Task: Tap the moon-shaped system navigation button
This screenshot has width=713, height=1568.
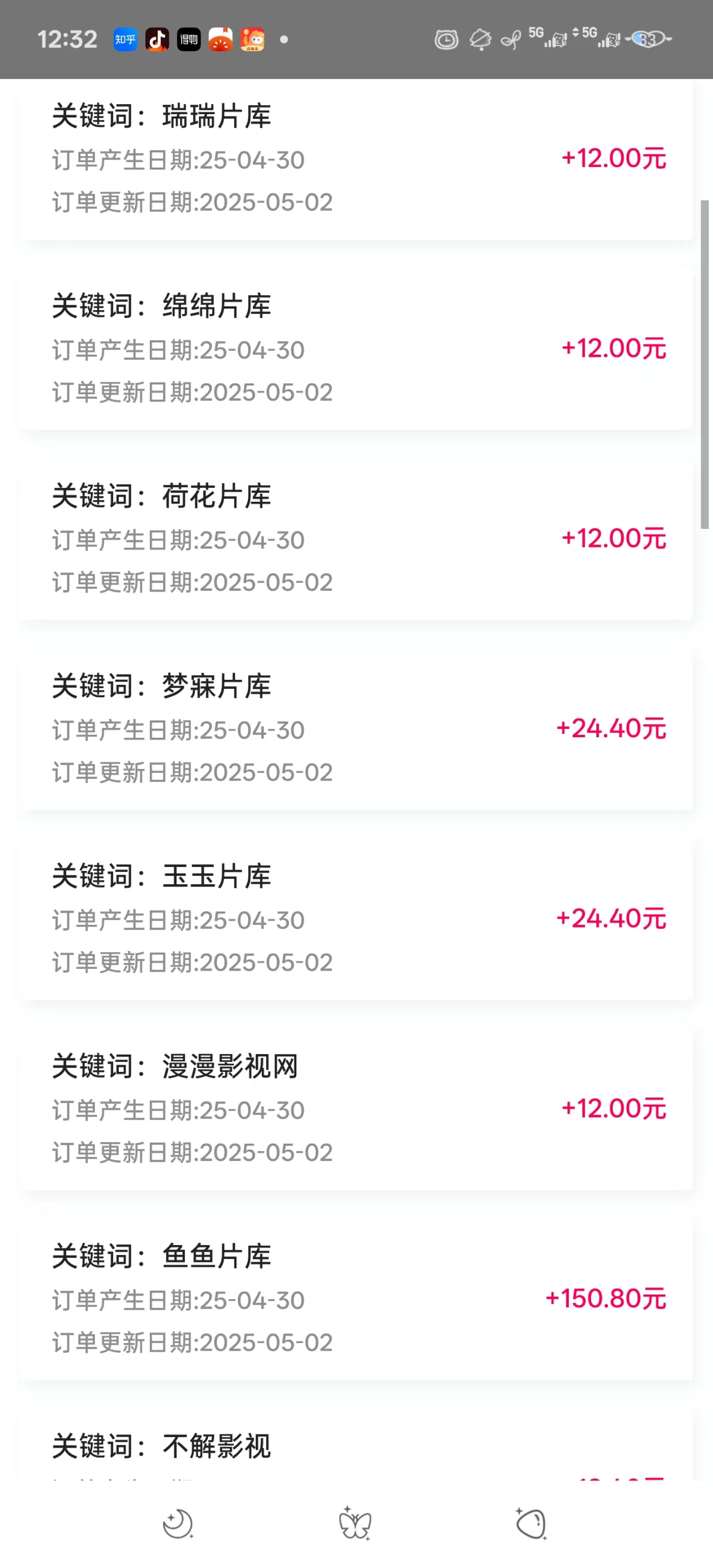Action: click(178, 1523)
